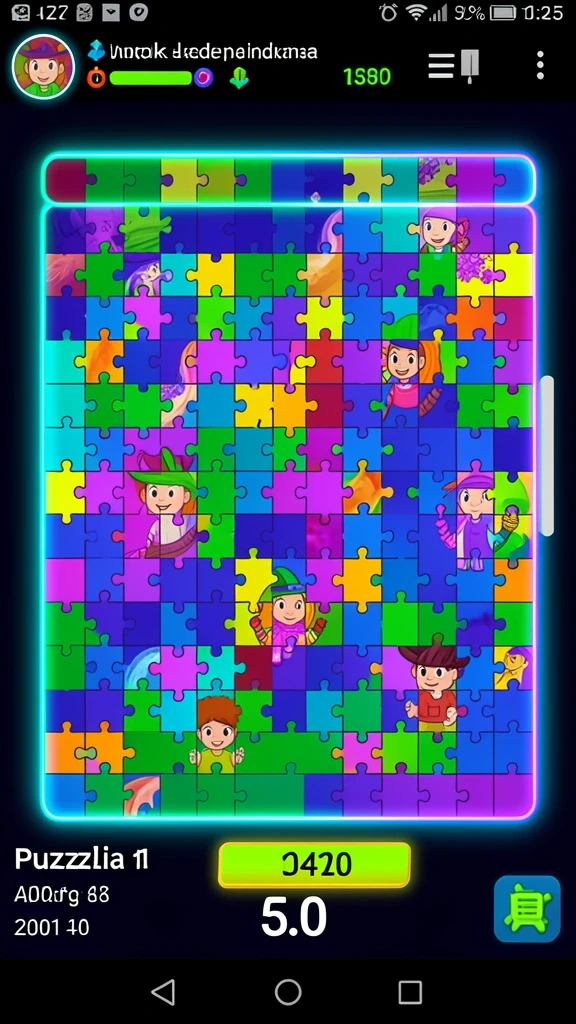The image size is (576, 1024).
Task: Go to the home screen
Action: coord(288,991)
